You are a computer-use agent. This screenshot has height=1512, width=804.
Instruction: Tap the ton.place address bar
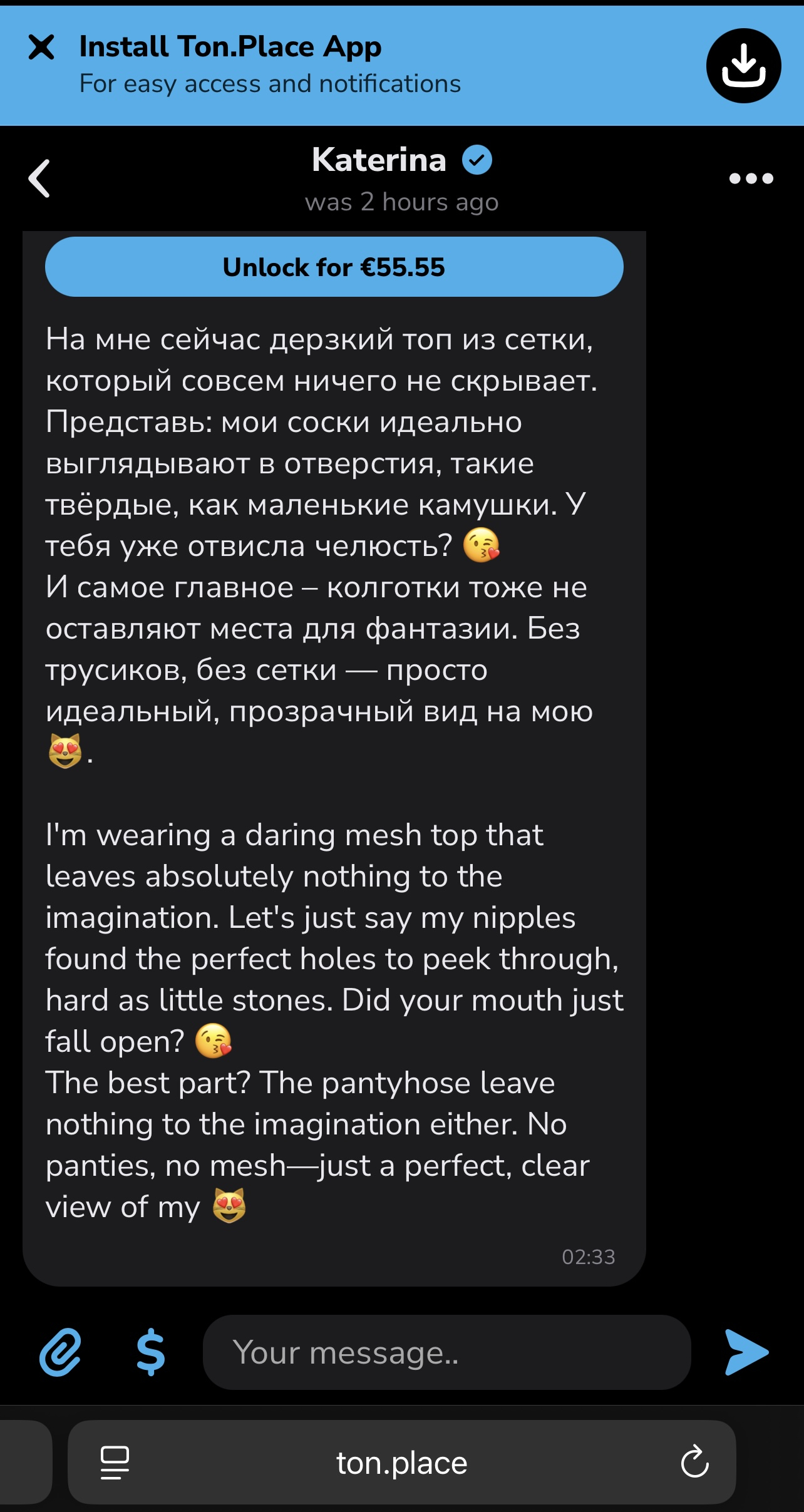click(x=401, y=1462)
